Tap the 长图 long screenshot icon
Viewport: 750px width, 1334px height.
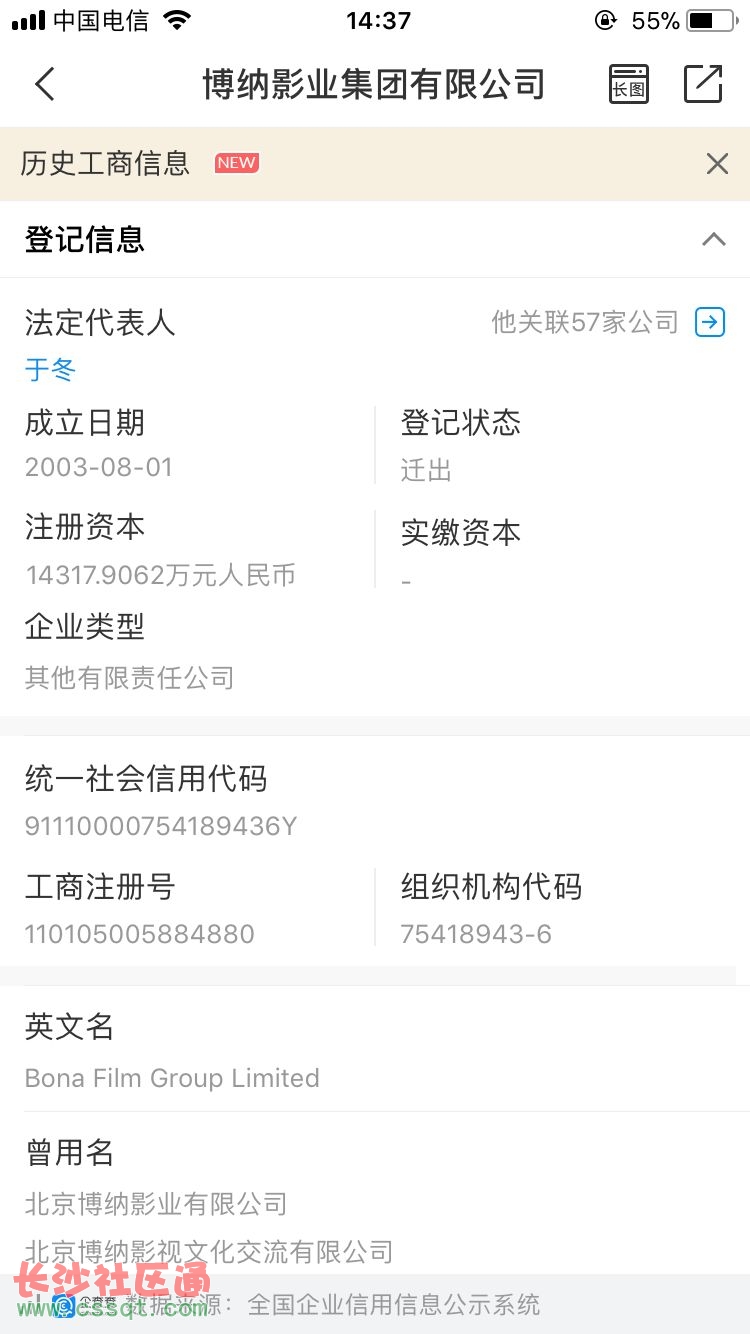point(629,84)
